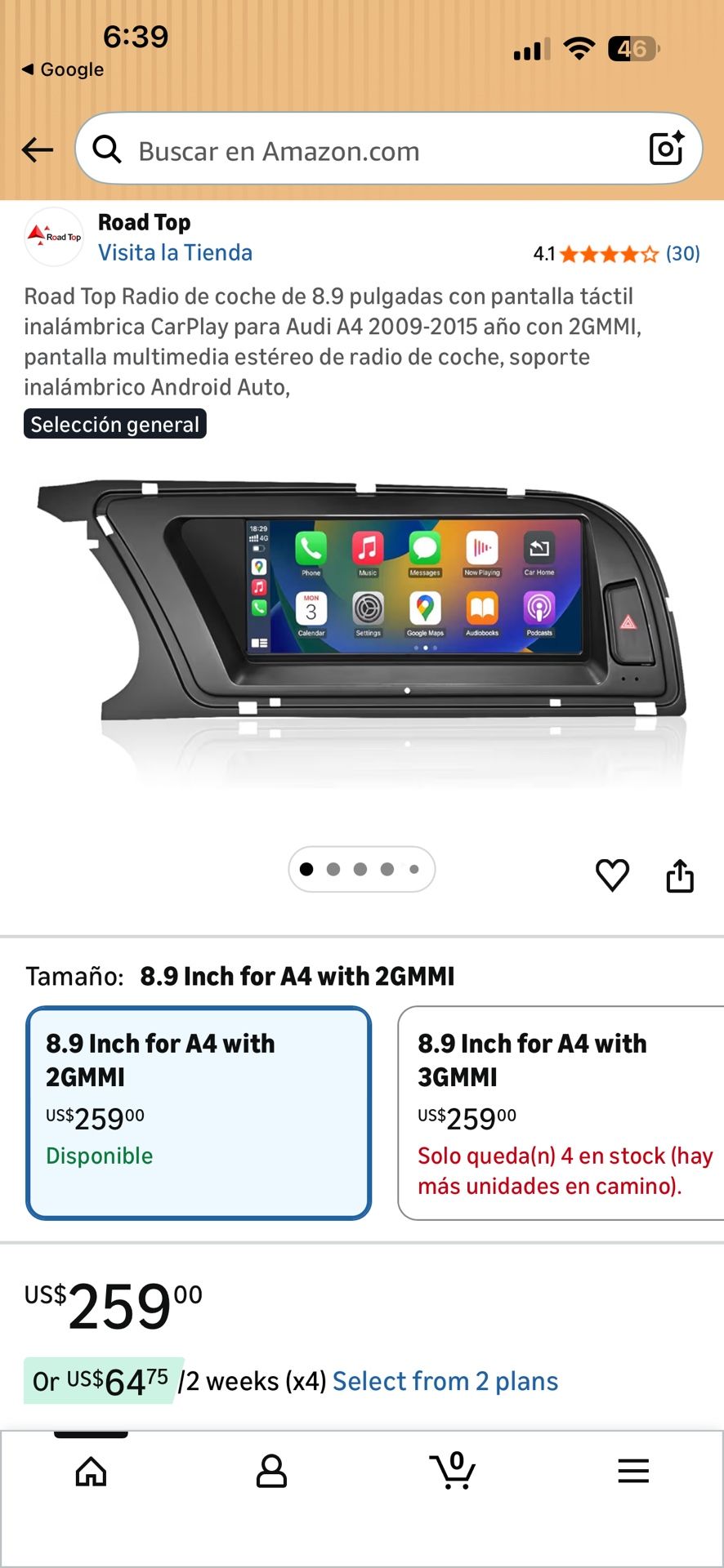
Task: Add product to wish list with heart
Action: [612, 875]
